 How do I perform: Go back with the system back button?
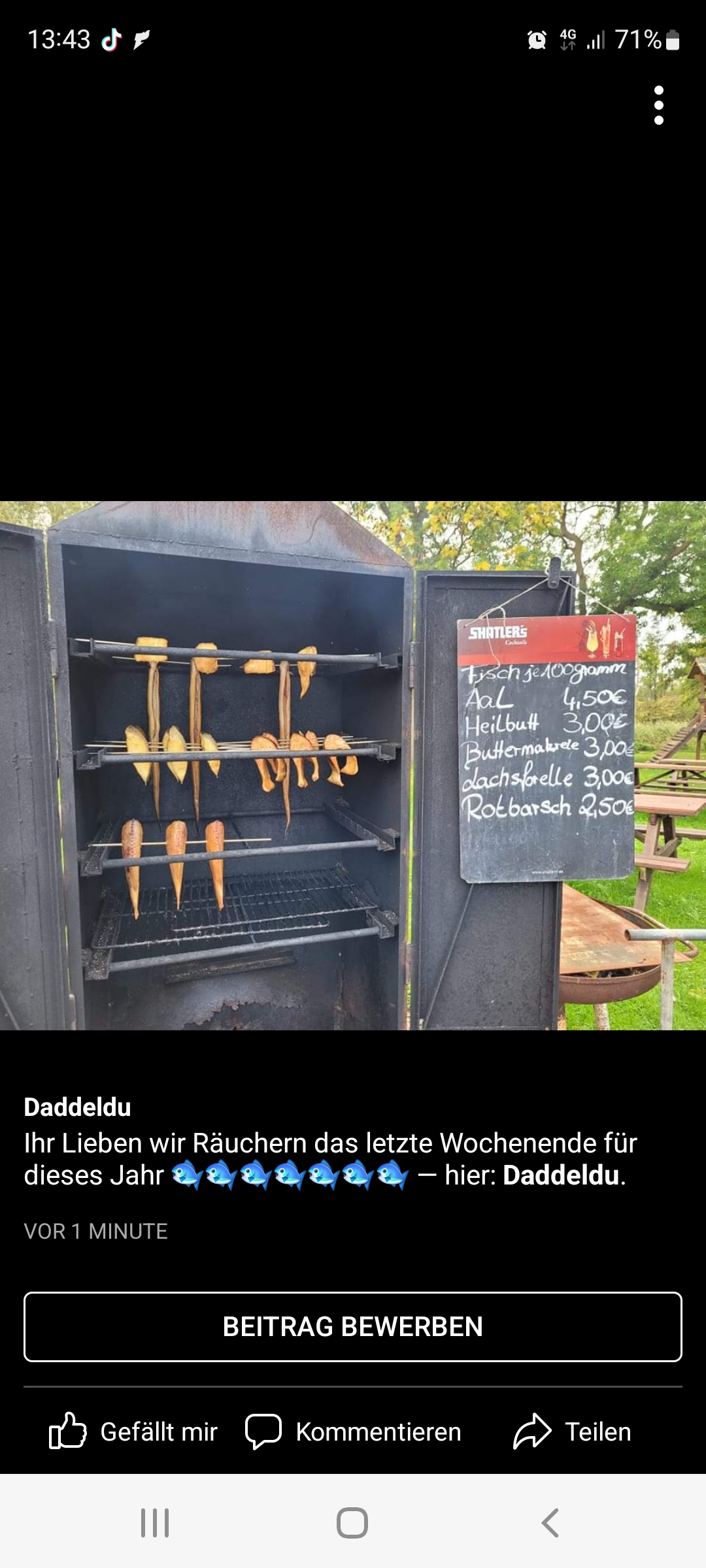[x=550, y=1523]
